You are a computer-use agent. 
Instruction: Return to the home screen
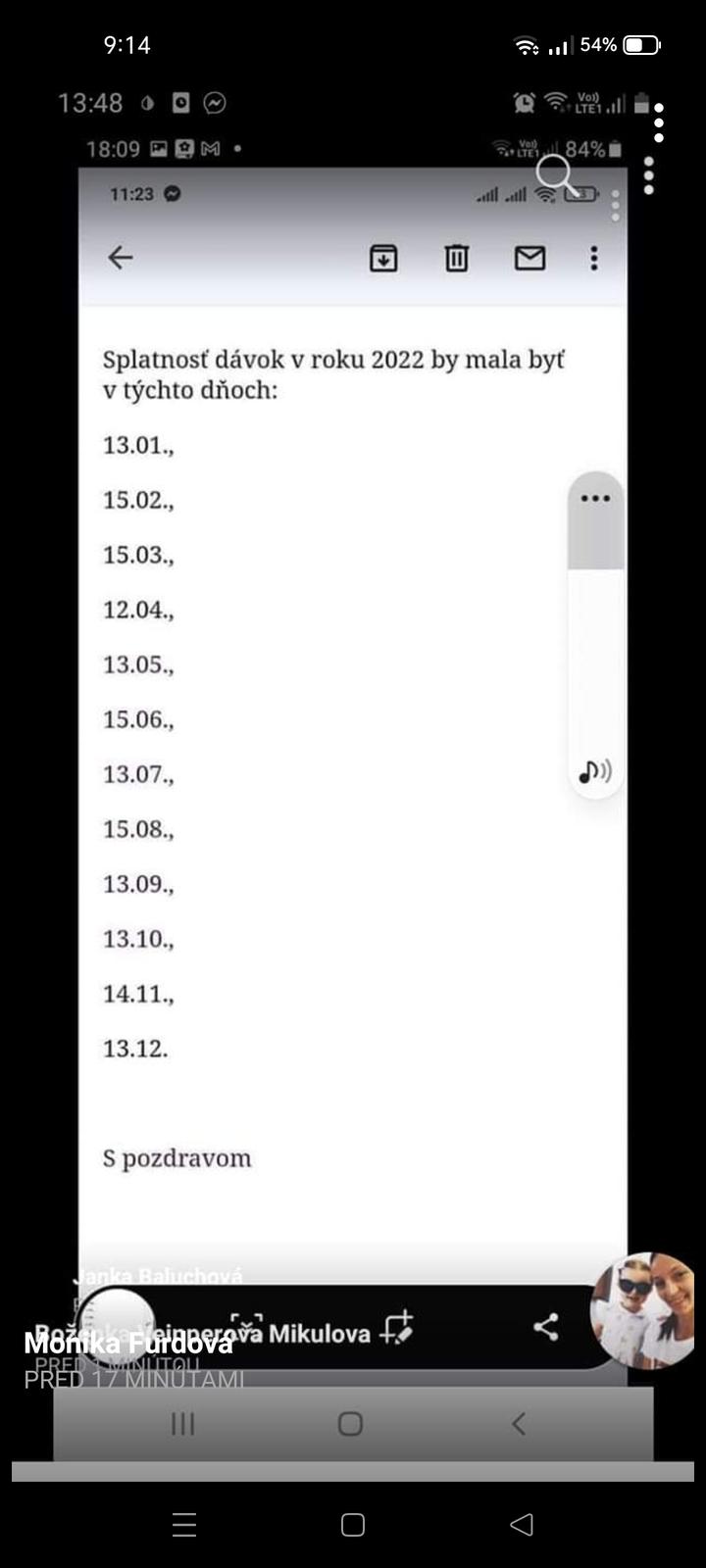coord(353,1524)
